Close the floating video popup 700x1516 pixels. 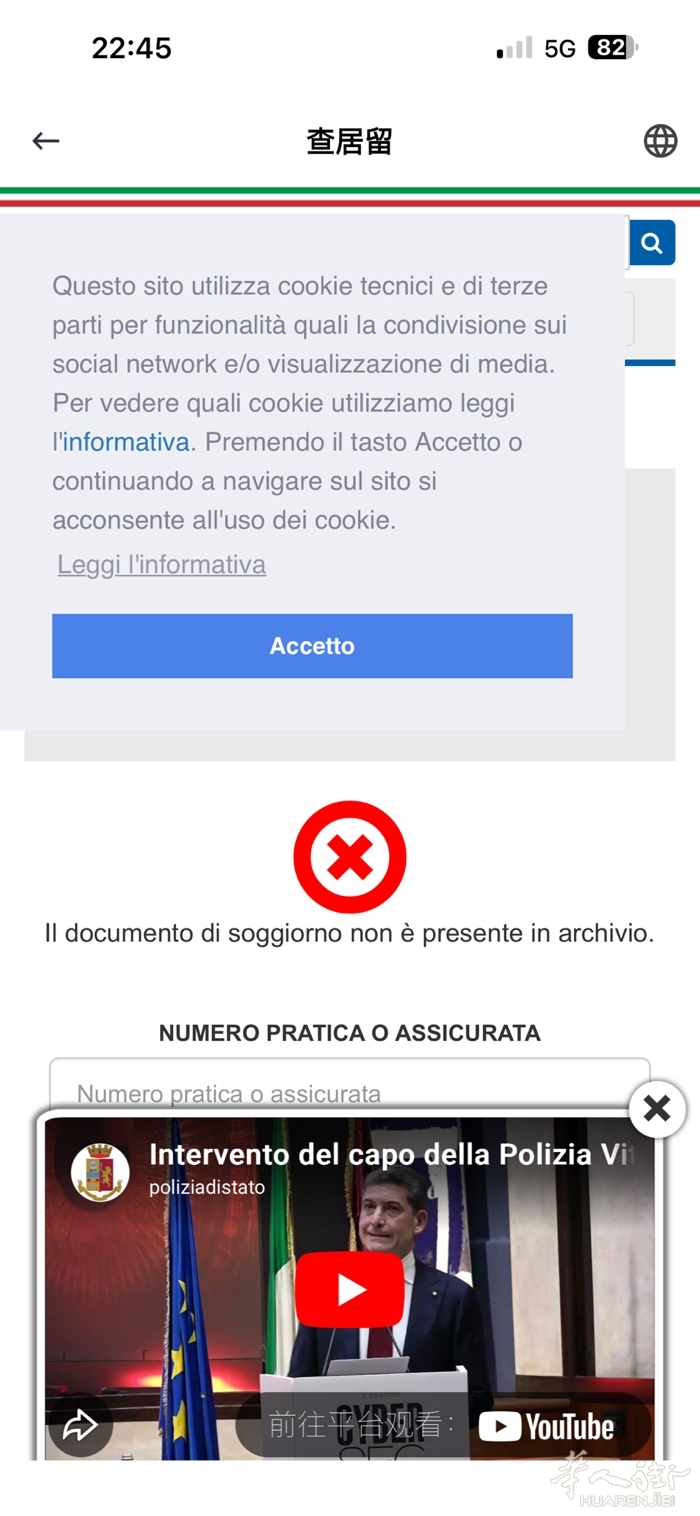(657, 1108)
